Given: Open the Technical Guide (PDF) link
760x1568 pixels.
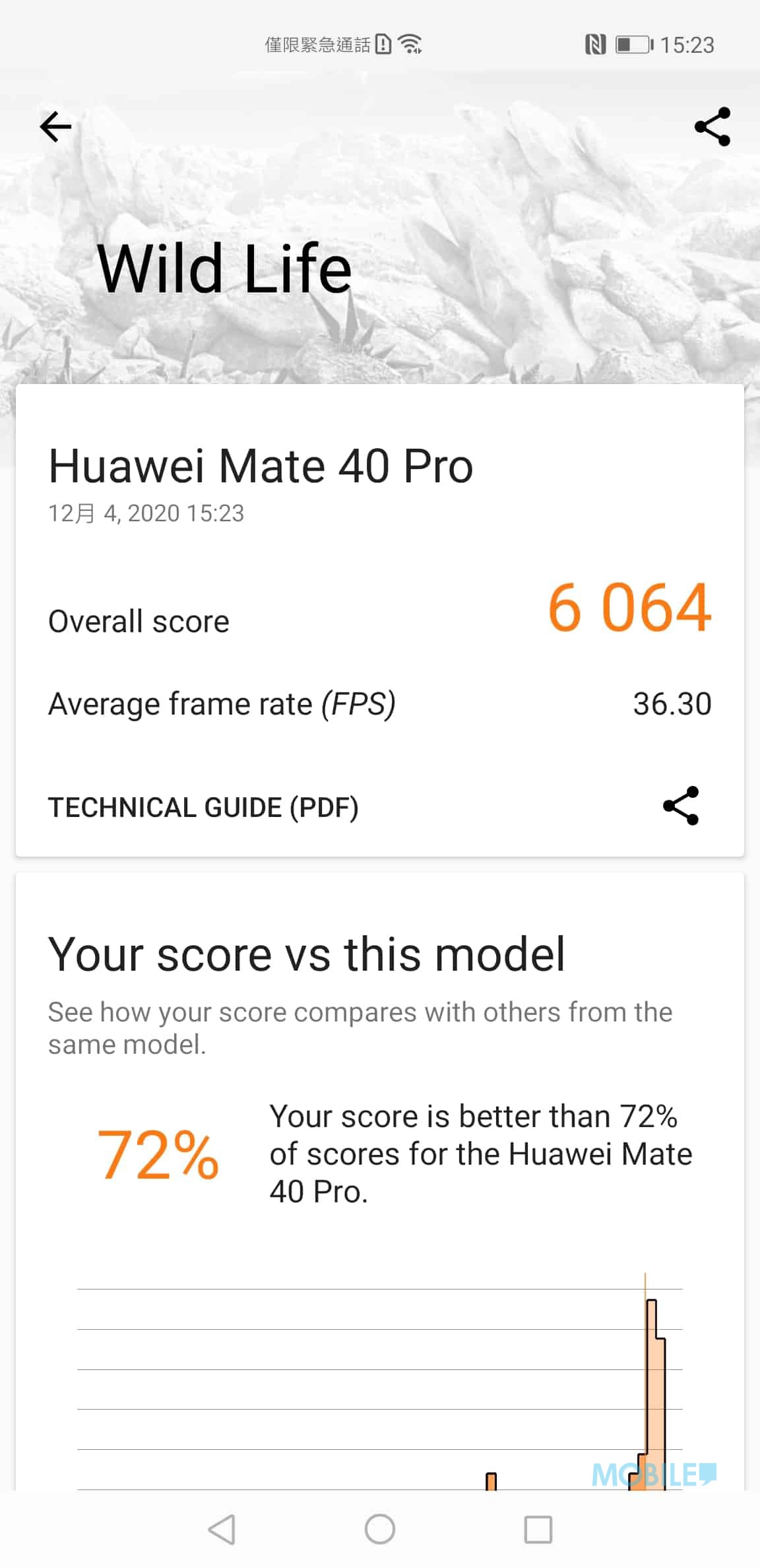Looking at the screenshot, I should (203, 807).
